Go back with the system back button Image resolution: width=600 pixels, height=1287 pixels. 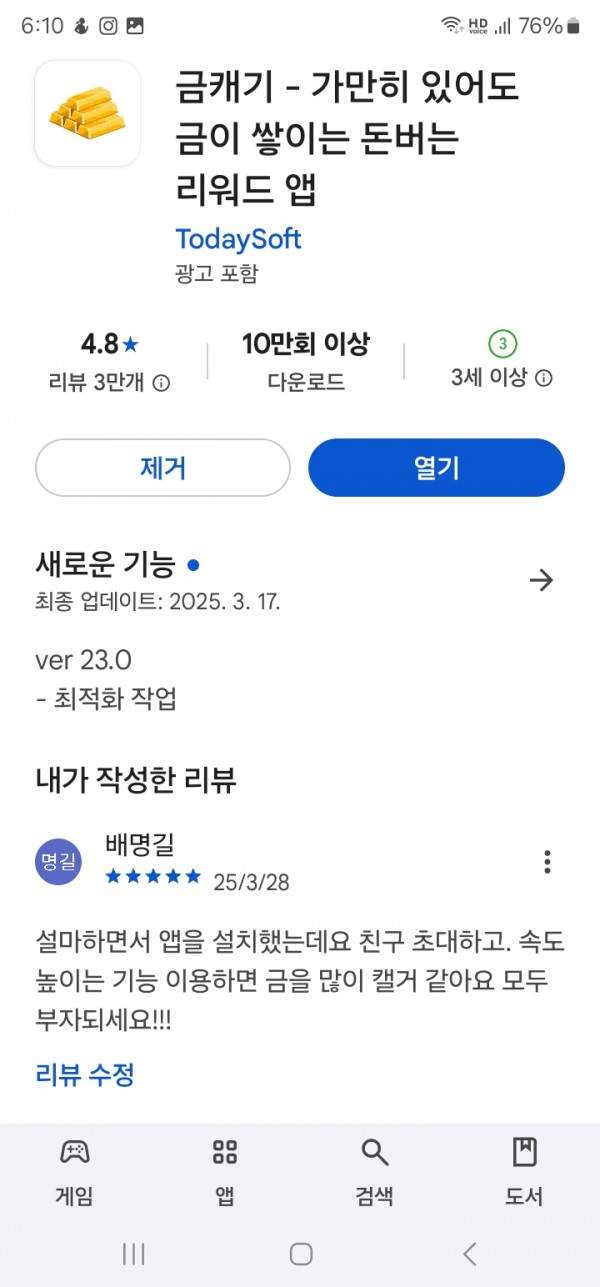tap(469, 1254)
